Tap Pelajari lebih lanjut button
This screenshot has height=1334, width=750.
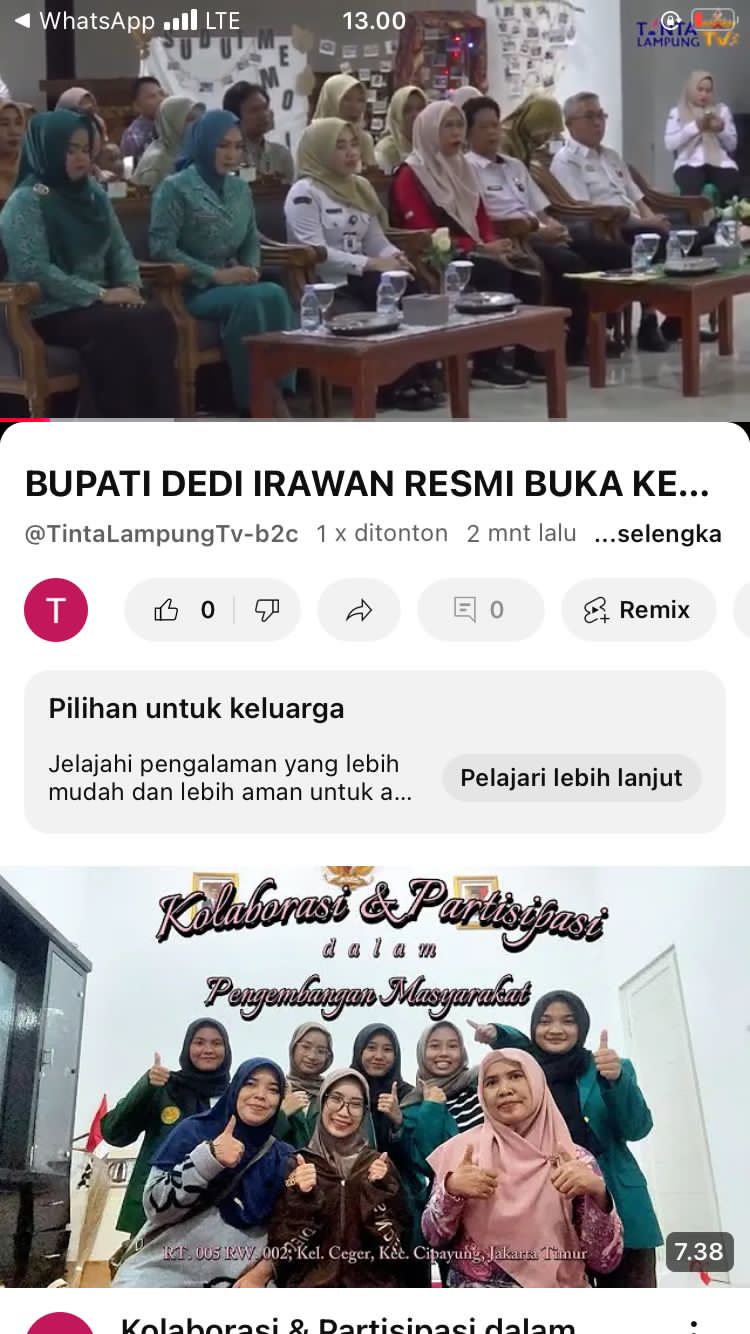pos(571,778)
